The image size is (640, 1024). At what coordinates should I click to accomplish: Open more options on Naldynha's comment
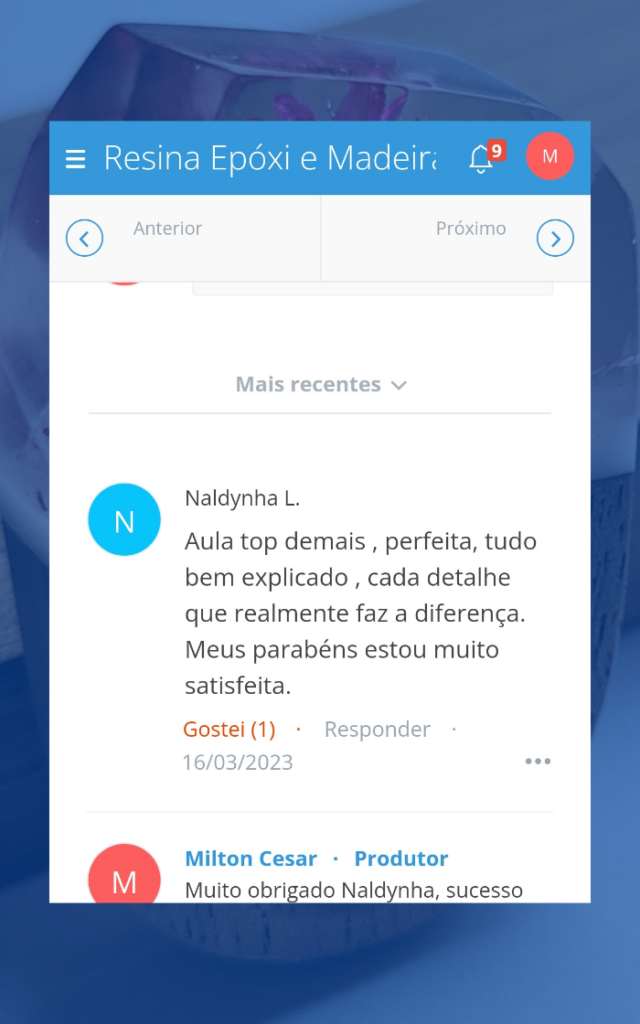tap(538, 762)
